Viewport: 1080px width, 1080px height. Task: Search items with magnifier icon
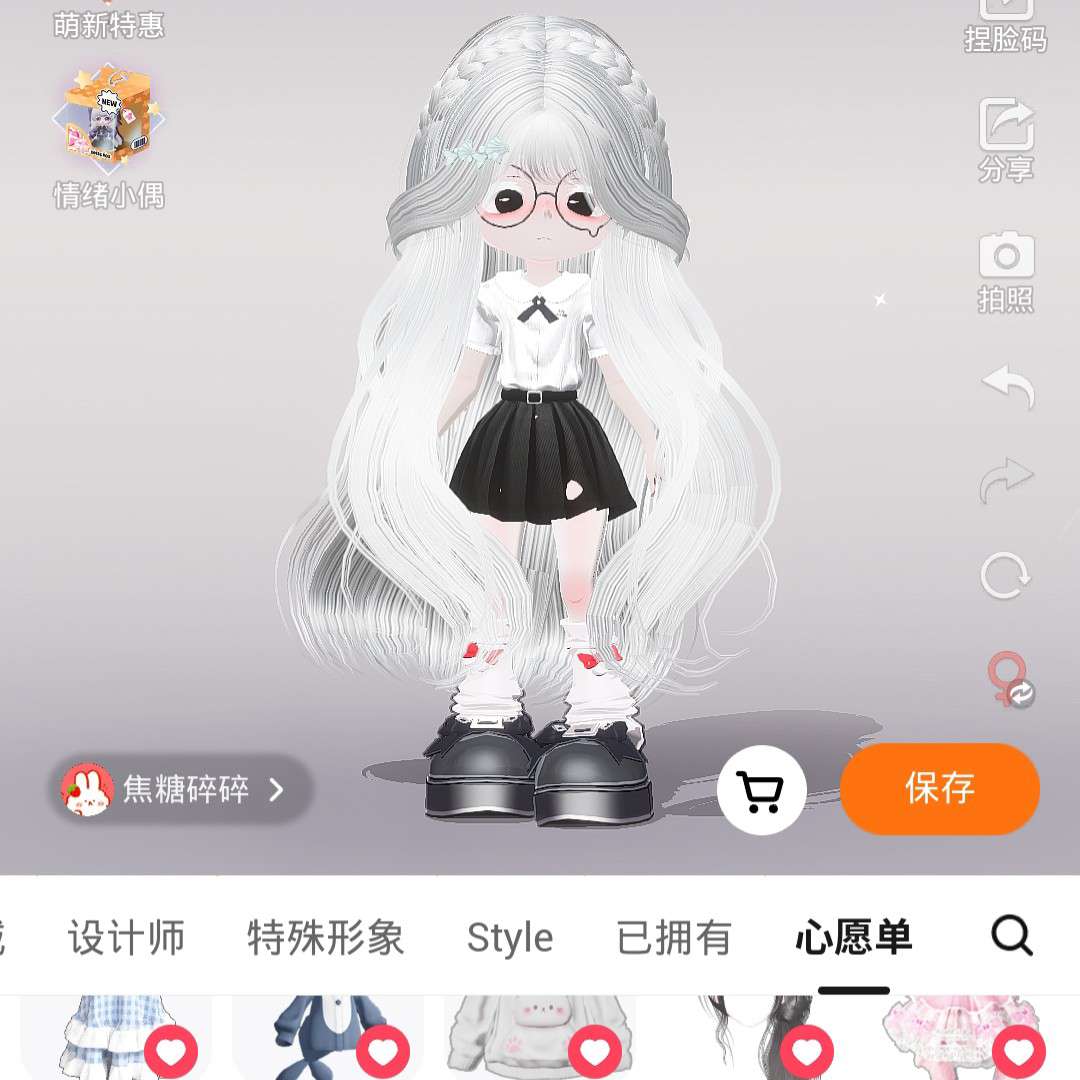click(x=1011, y=936)
